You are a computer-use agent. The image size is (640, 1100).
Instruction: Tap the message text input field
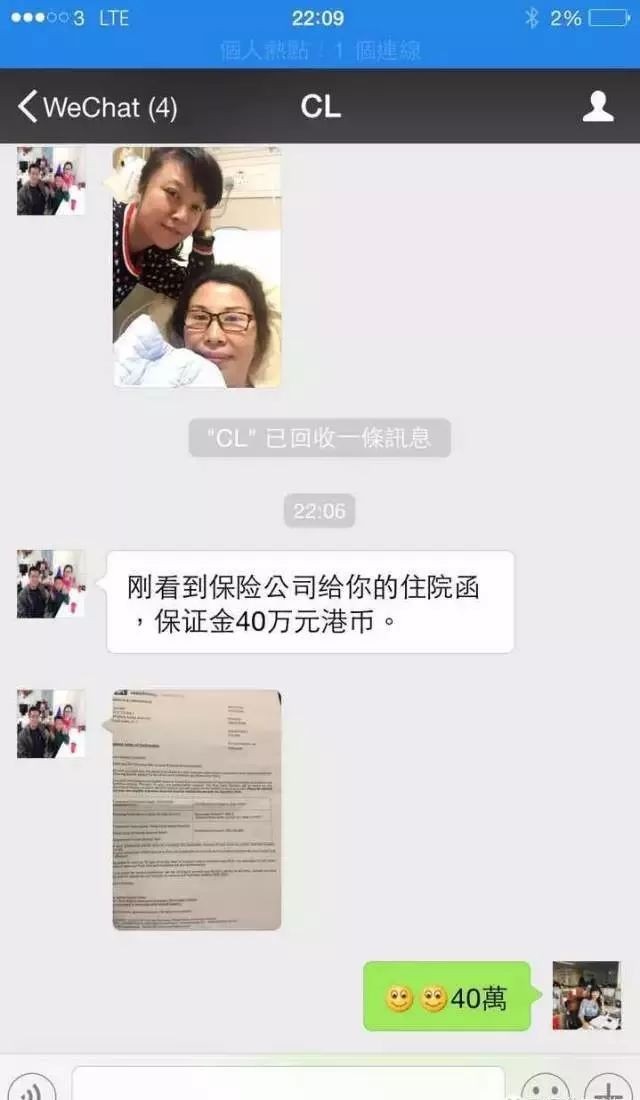tap(288, 1084)
